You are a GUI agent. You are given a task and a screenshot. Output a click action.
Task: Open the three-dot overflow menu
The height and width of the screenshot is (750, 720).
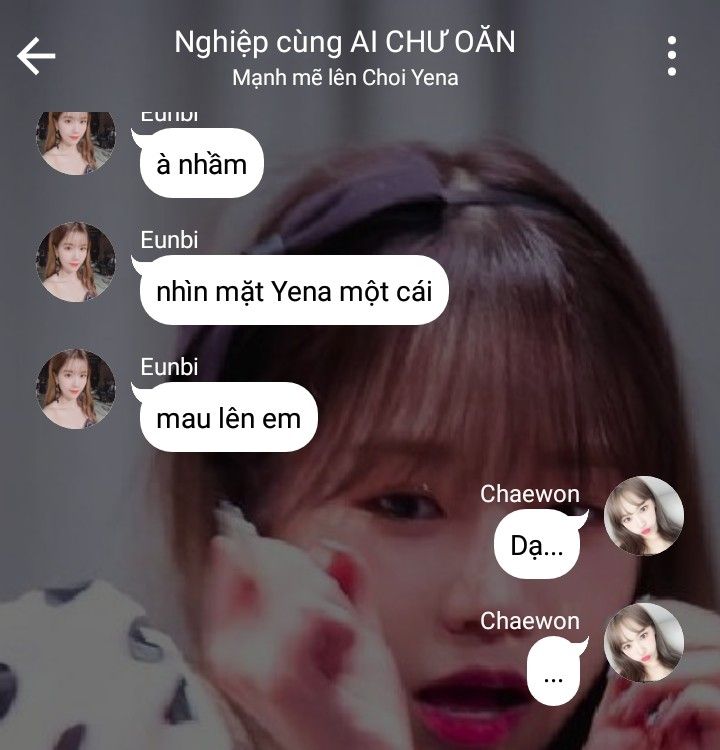tap(671, 56)
